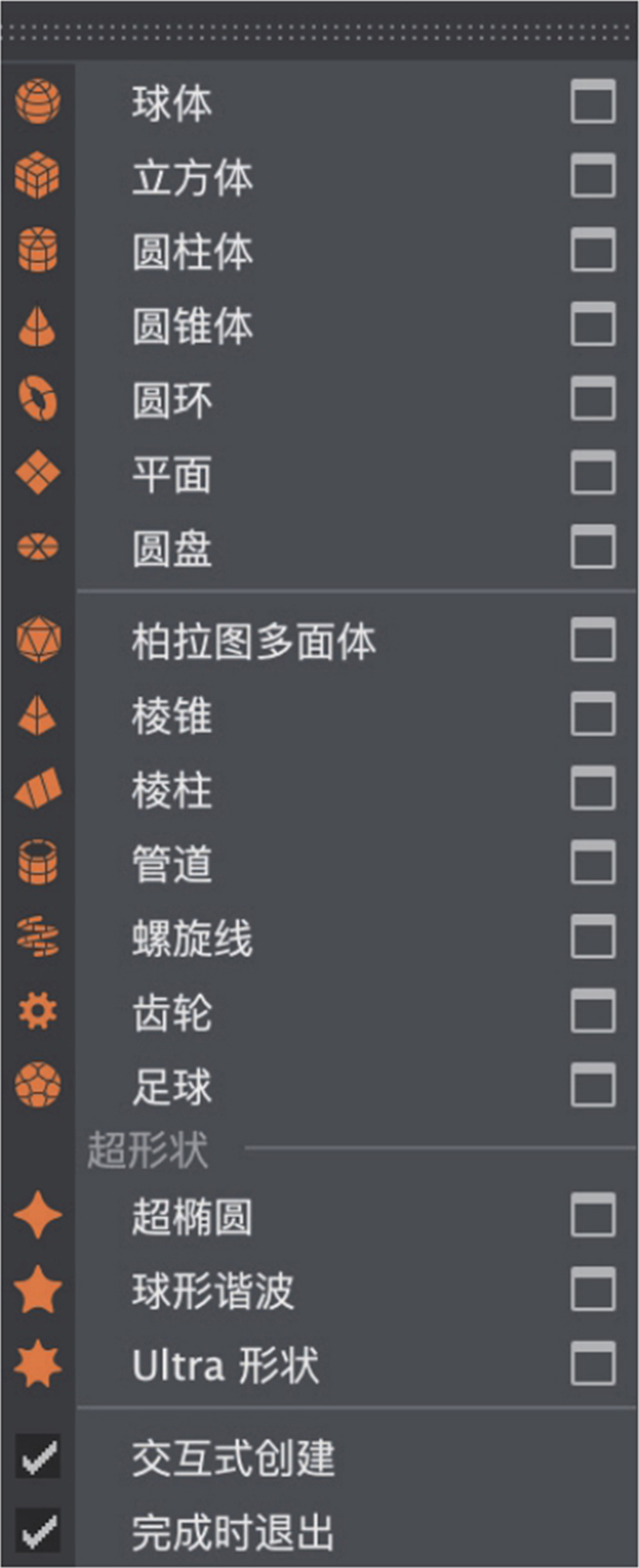
Task: Choose Ultra 形状 from the menu
Action: click(226, 1365)
